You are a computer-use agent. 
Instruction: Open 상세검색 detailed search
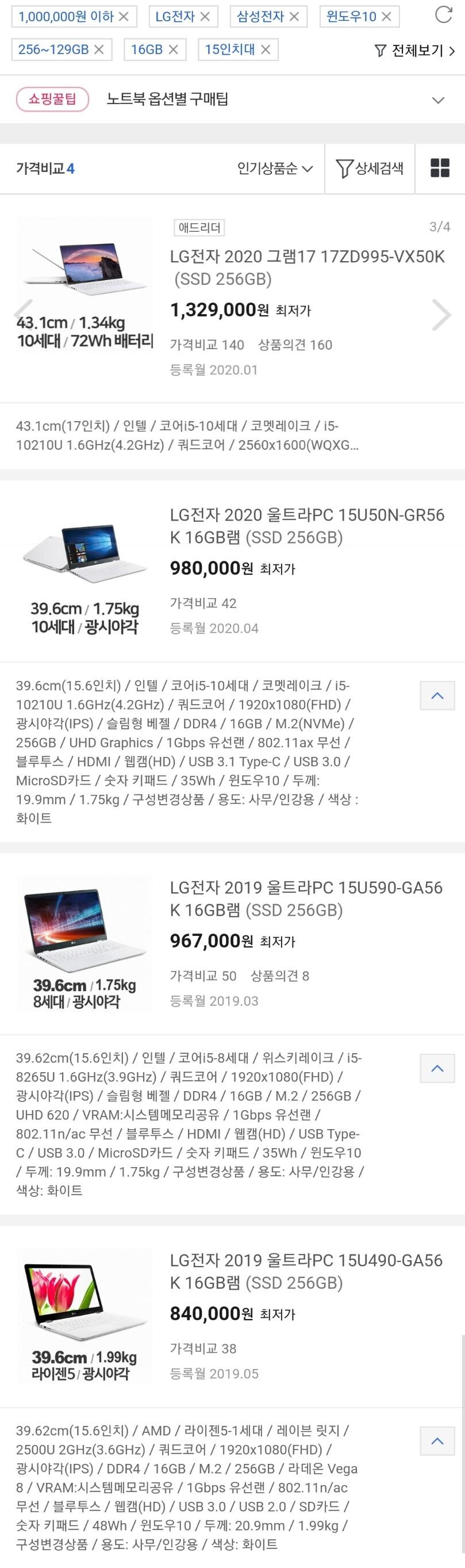click(x=370, y=169)
